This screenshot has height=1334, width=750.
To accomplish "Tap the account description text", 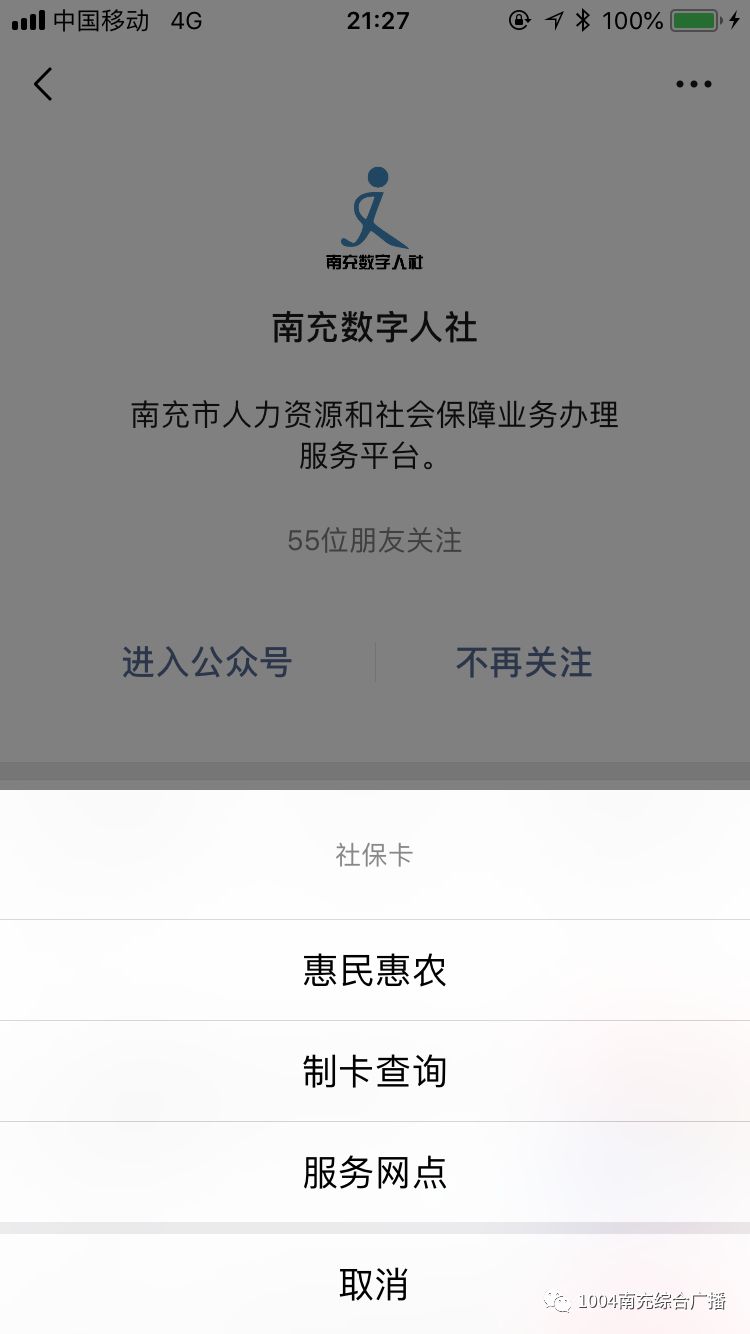I will click(x=374, y=434).
